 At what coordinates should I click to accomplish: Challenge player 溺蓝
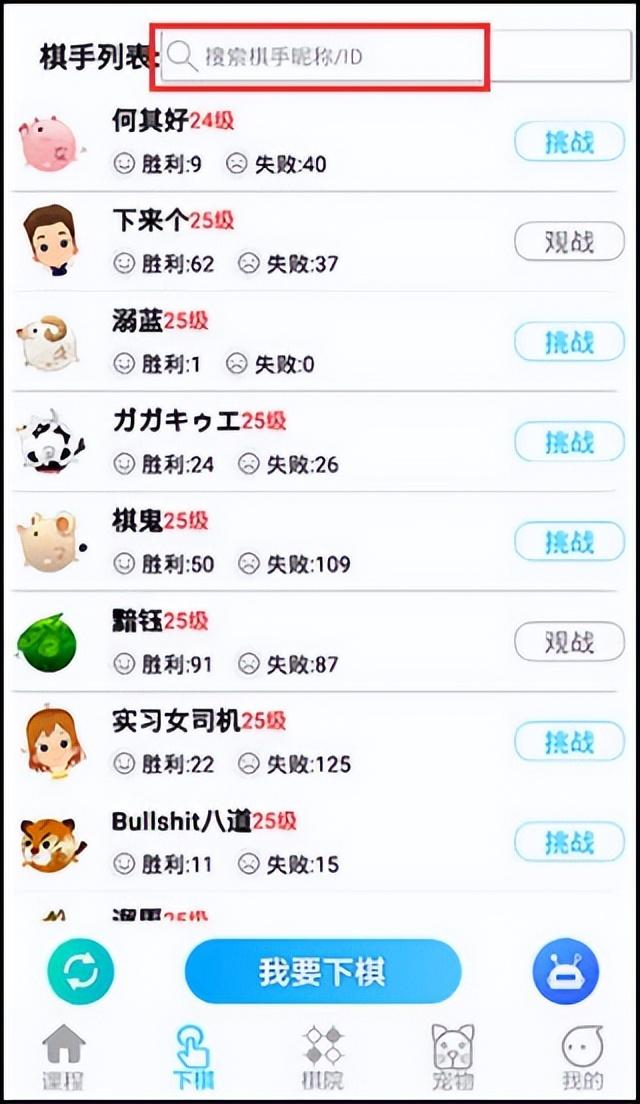point(569,342)
